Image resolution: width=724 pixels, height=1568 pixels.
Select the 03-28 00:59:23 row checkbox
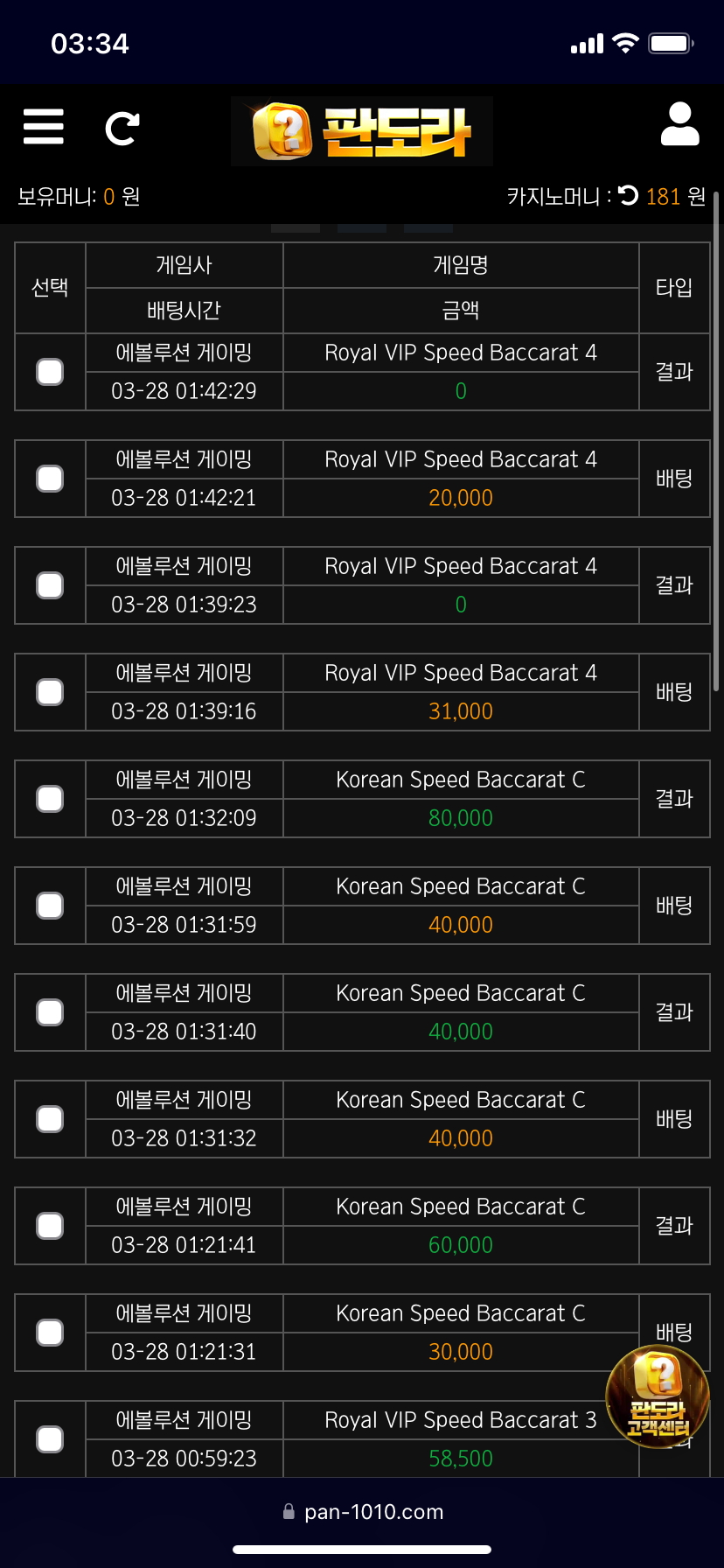click(50, 1439)
